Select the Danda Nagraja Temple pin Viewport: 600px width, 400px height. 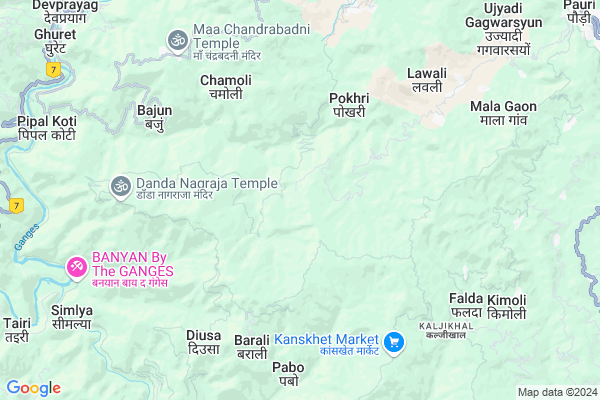(119, 185)
